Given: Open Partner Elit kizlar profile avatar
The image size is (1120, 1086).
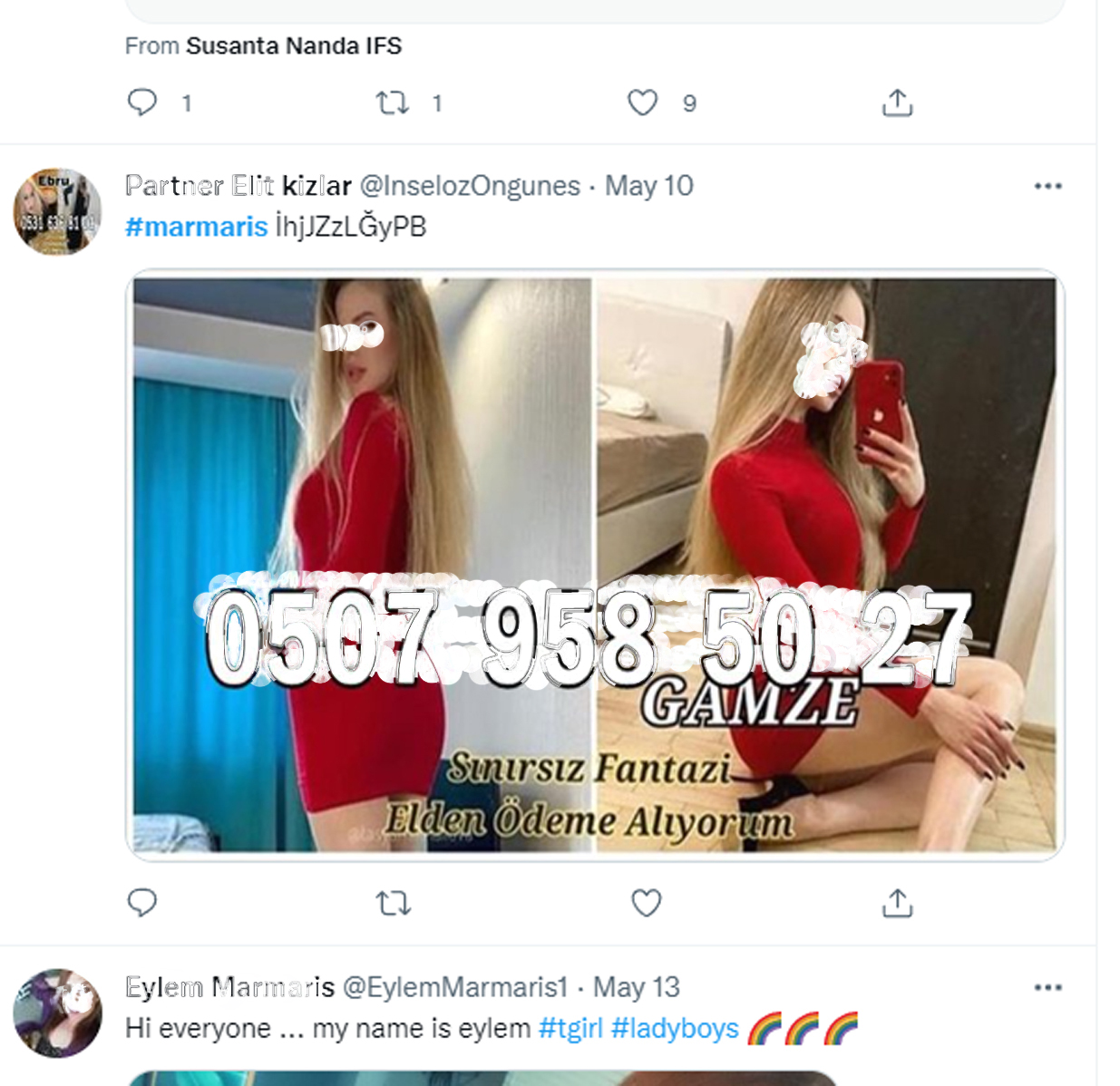Looking at the screenshot, I should (x=57, y=211).
